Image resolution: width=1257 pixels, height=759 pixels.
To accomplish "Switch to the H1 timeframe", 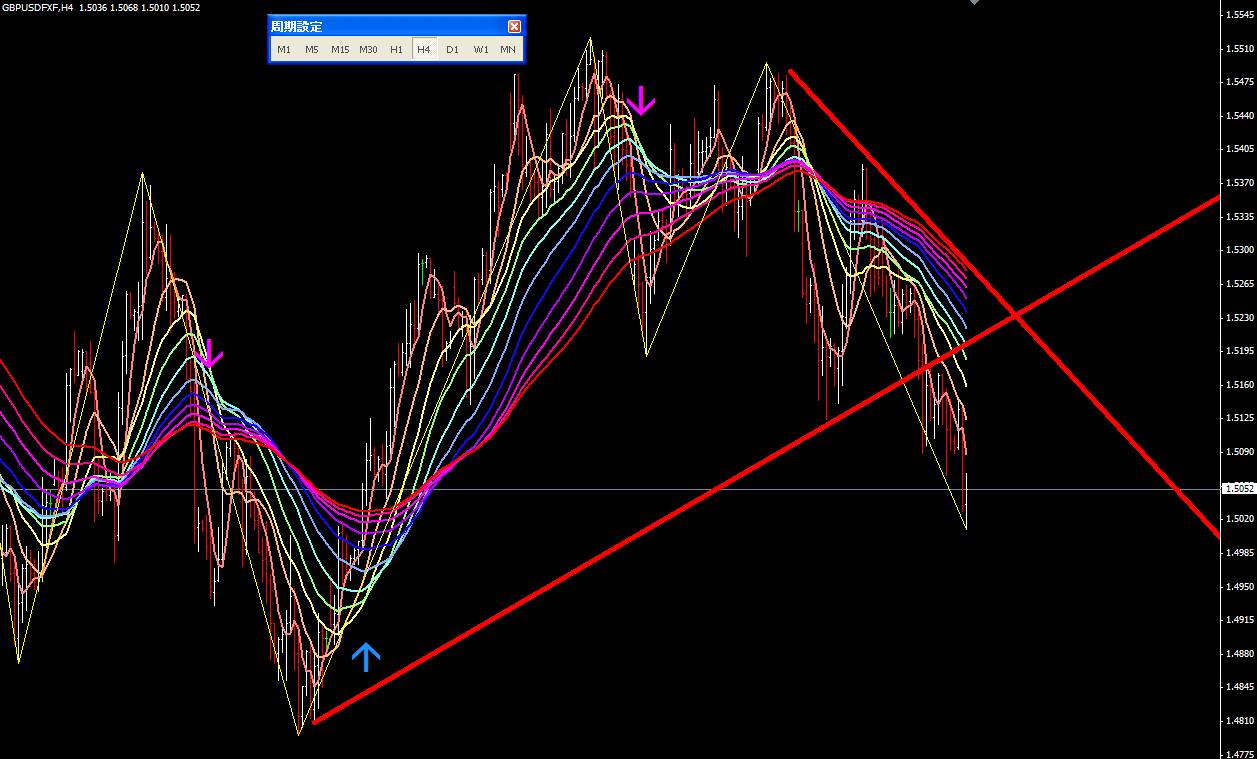I will (396, 49).
